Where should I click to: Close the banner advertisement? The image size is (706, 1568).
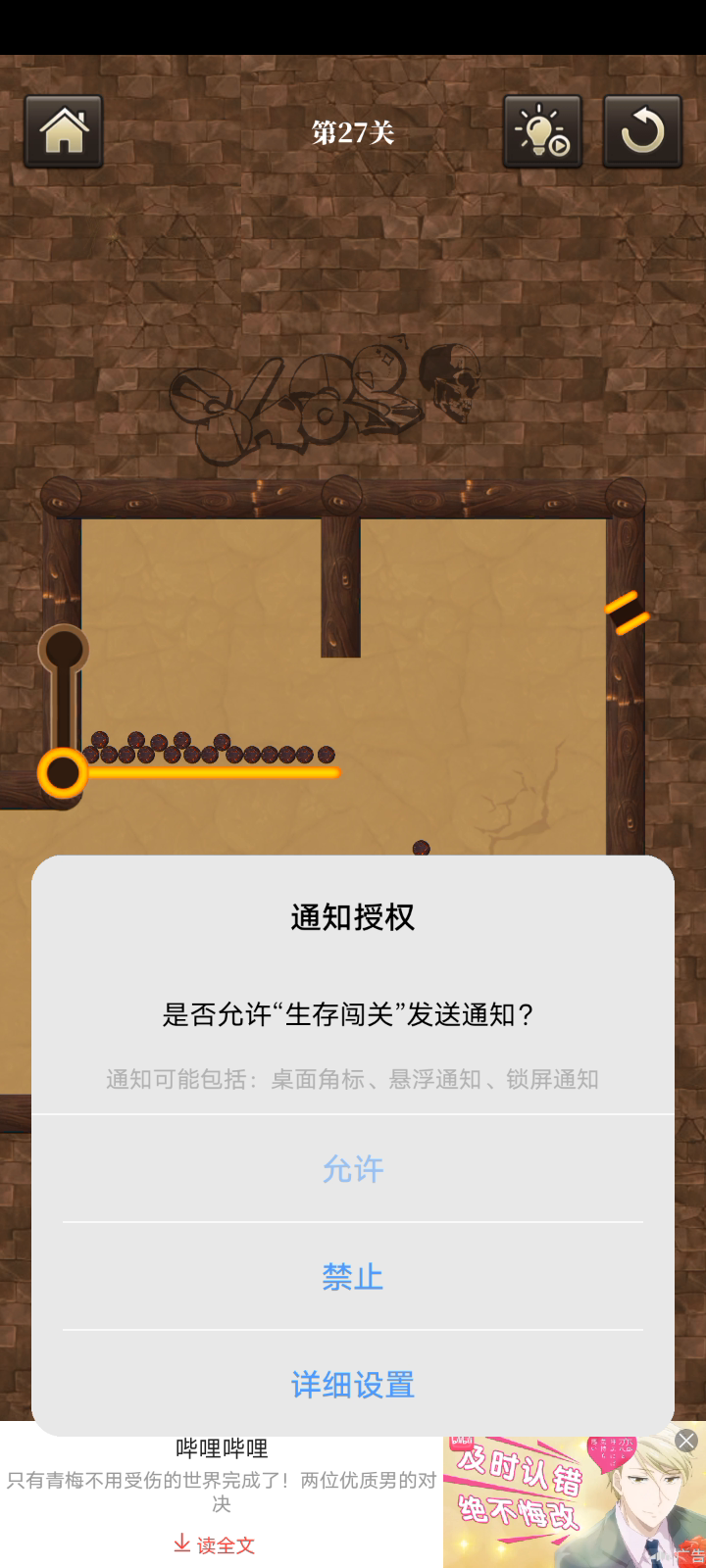tap(686, 1440)
